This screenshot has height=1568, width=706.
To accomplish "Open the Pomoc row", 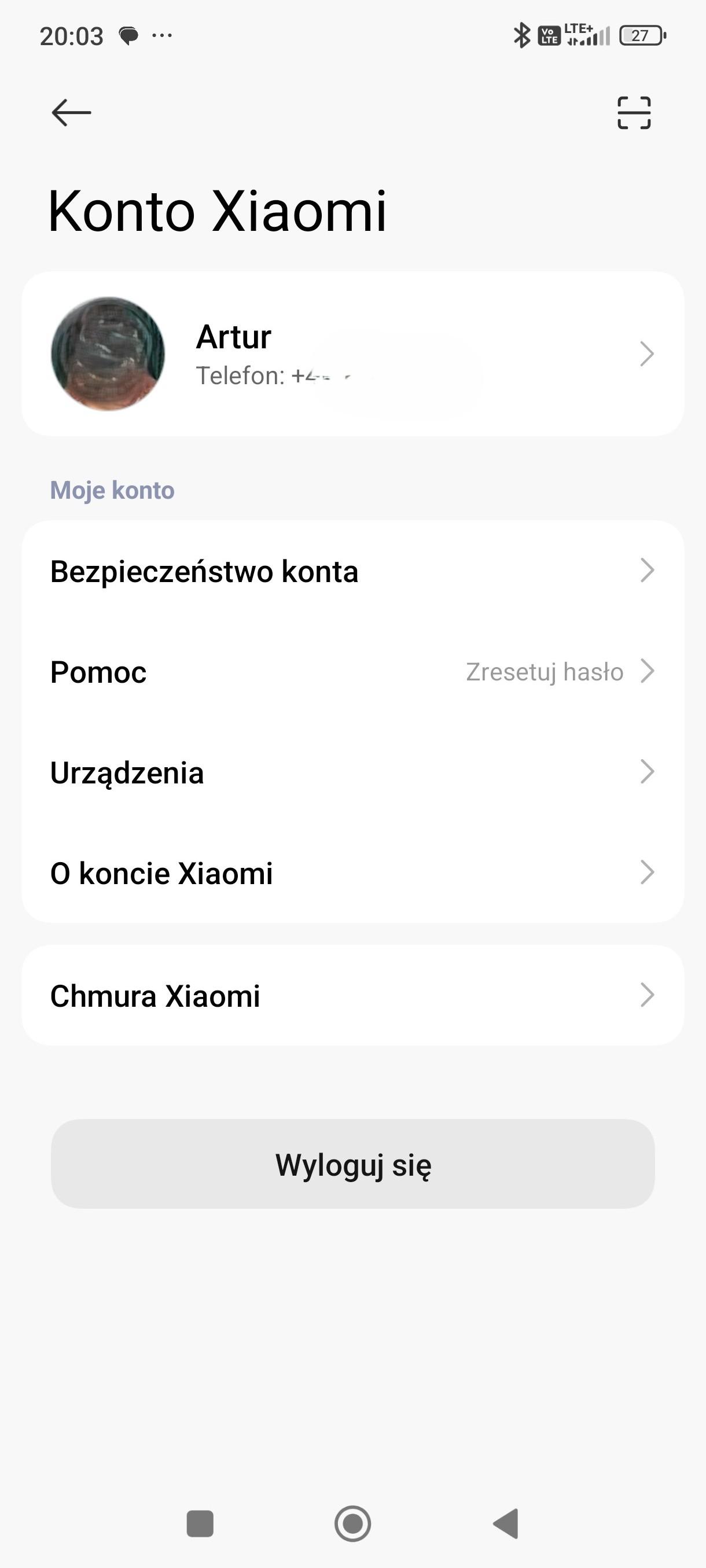I will [x=352, y=672].
